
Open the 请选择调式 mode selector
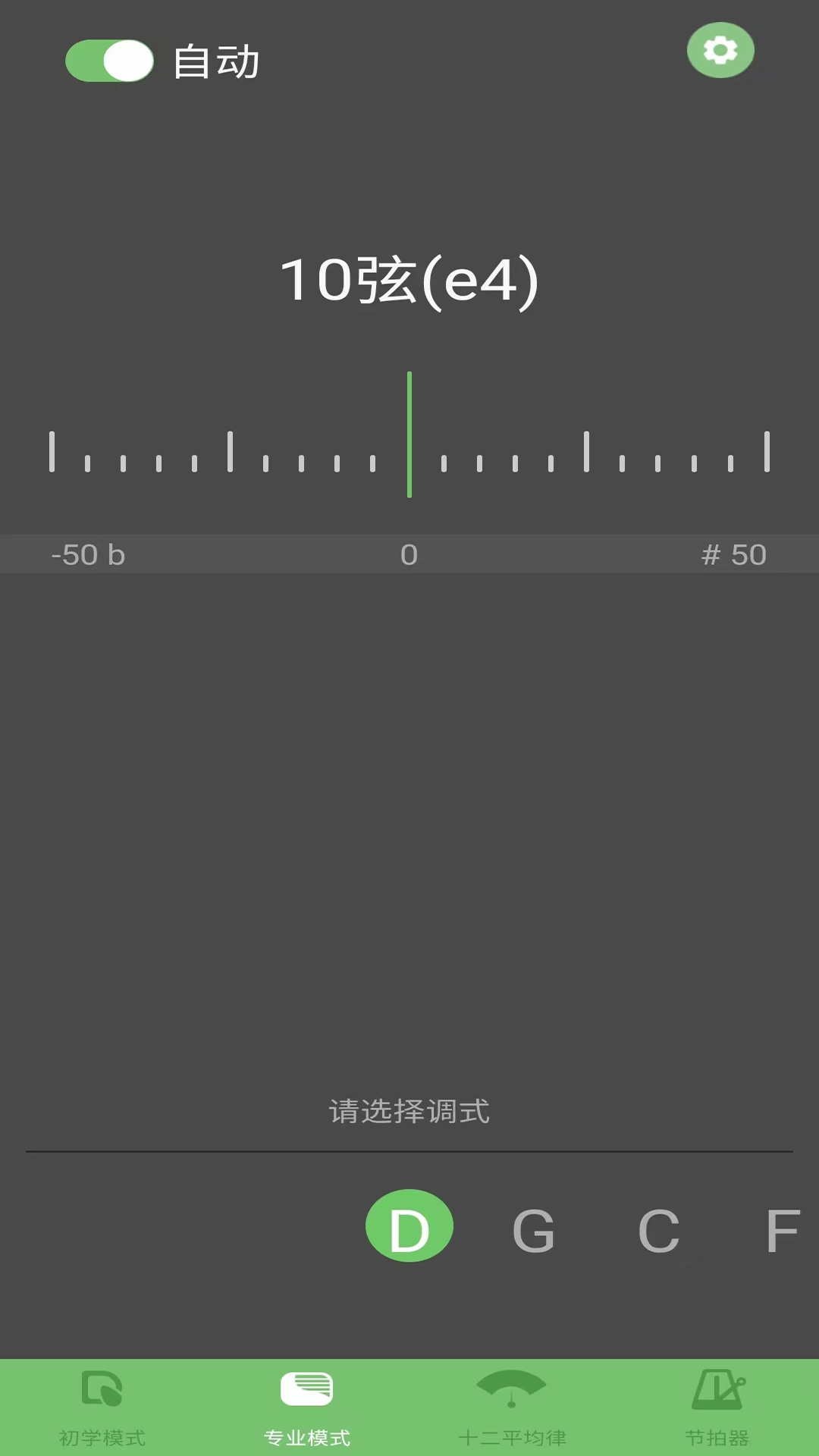pyautogui.click(x=409, y=1112)
